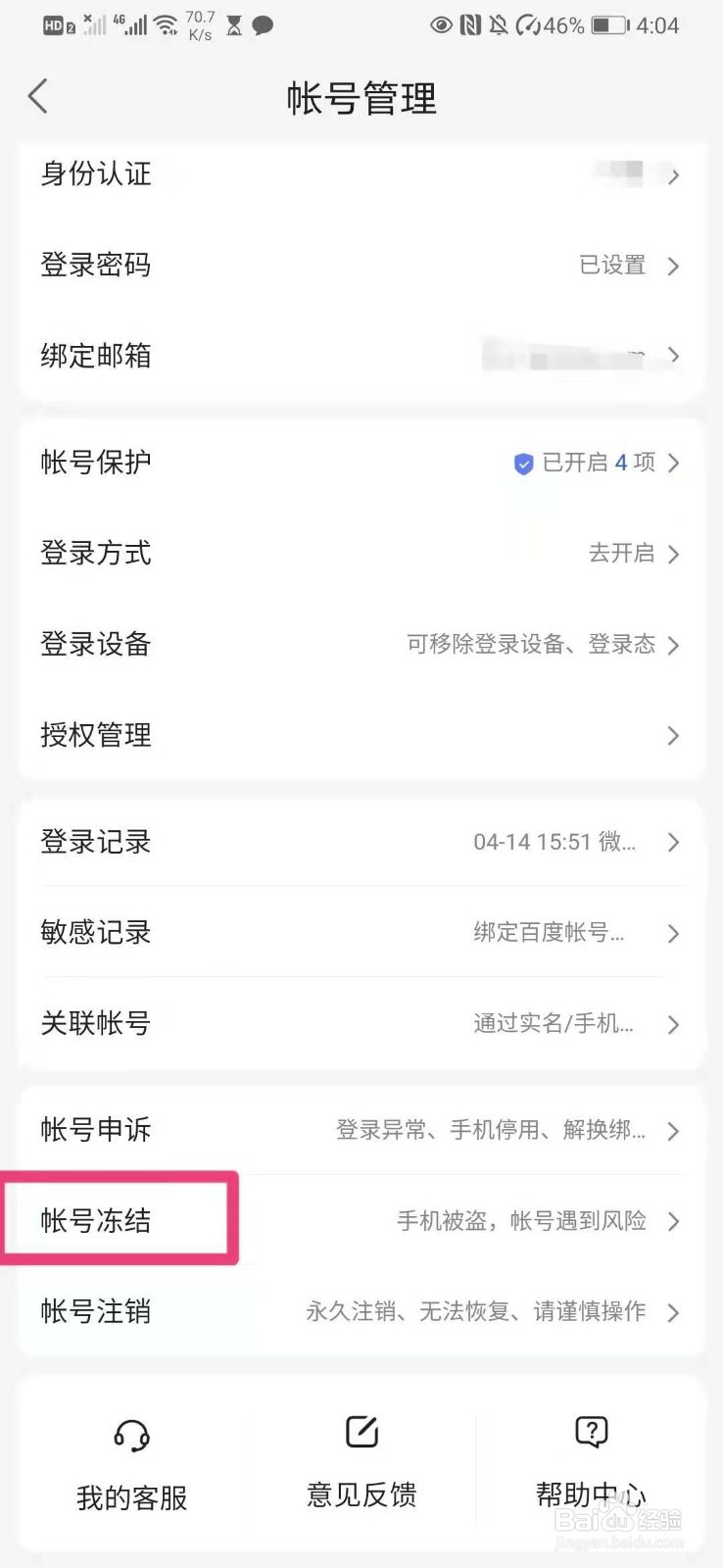Tap the back arrow to exit account management
723x1568 pixels.
pyautogui.click(x=37, y=97)
